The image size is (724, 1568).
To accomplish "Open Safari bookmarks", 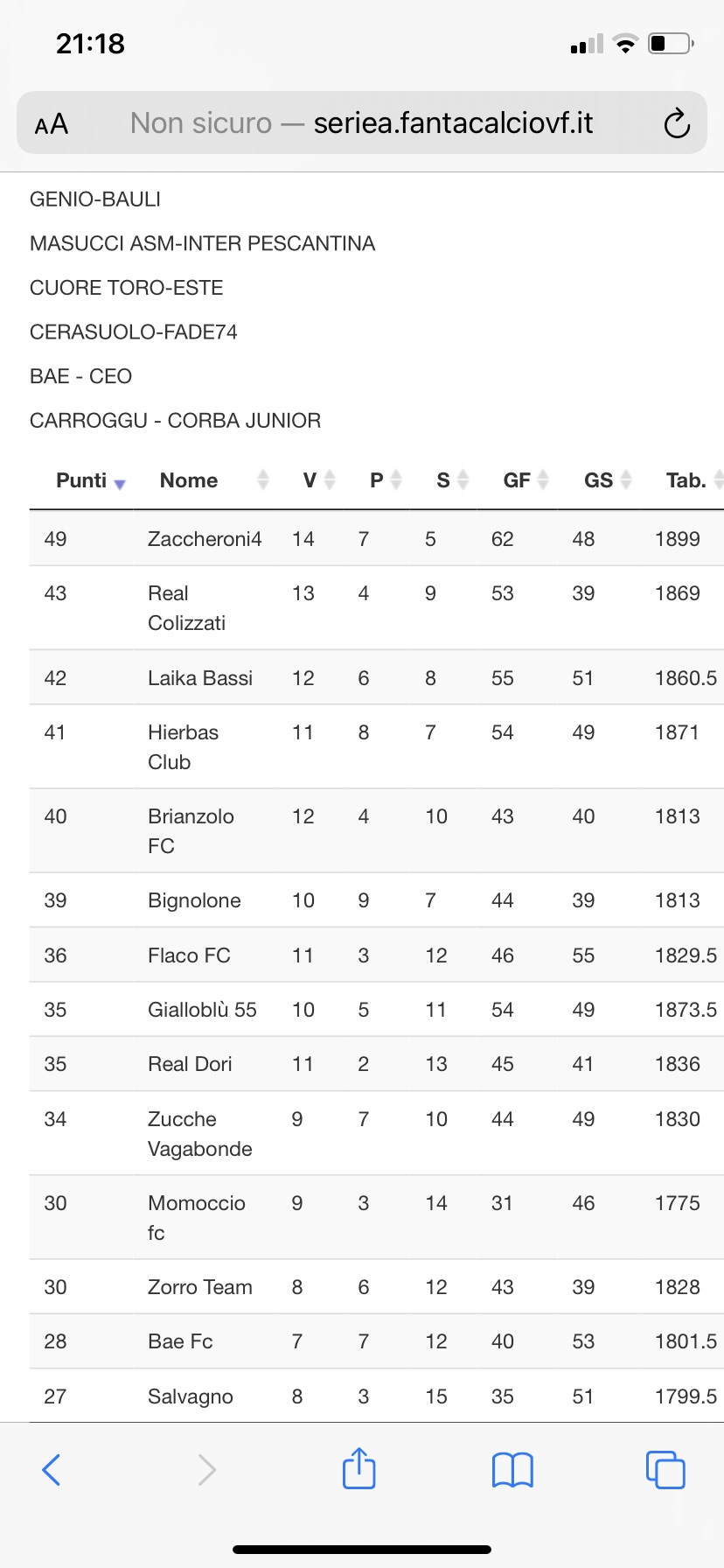I will (512, 1470).
